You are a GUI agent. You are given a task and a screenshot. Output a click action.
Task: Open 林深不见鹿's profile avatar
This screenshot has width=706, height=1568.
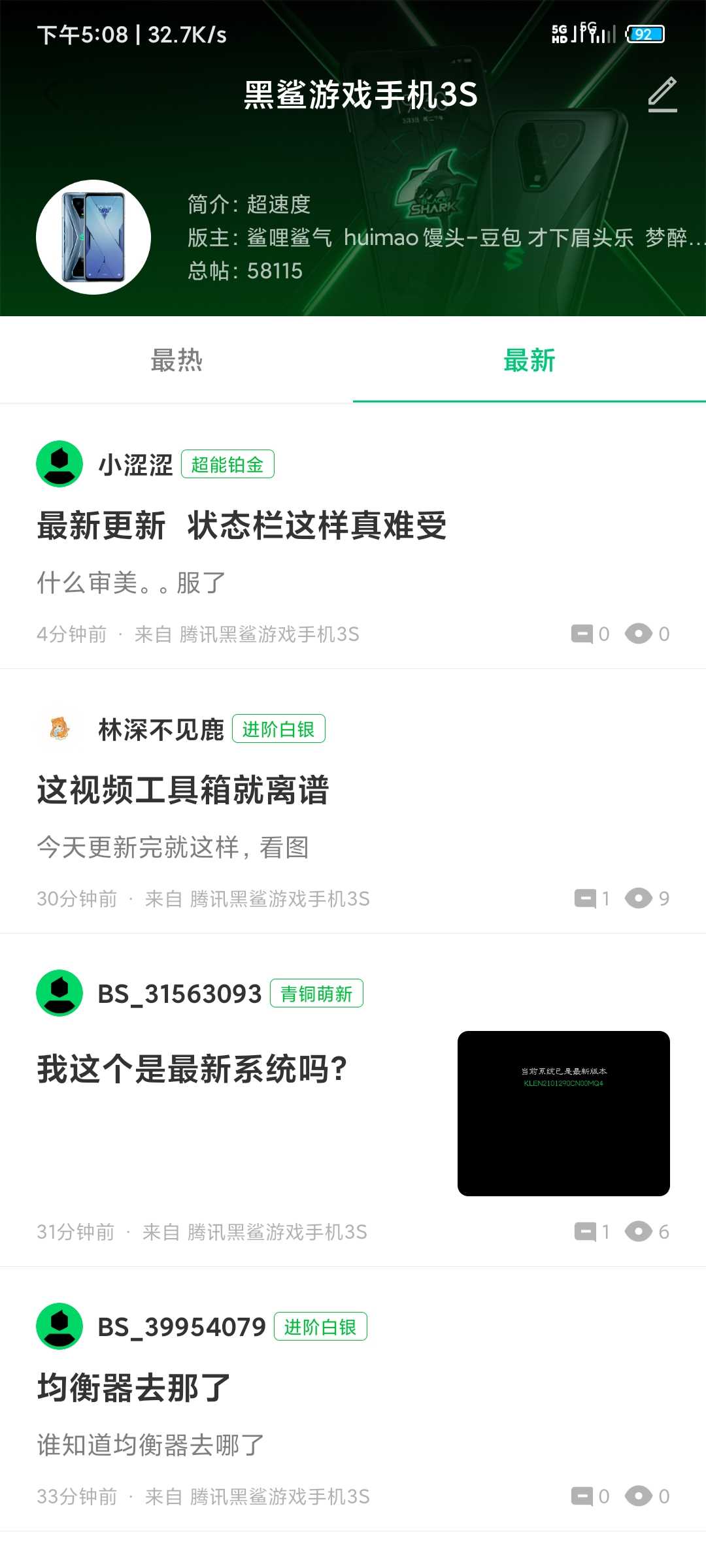coord(59,728)
